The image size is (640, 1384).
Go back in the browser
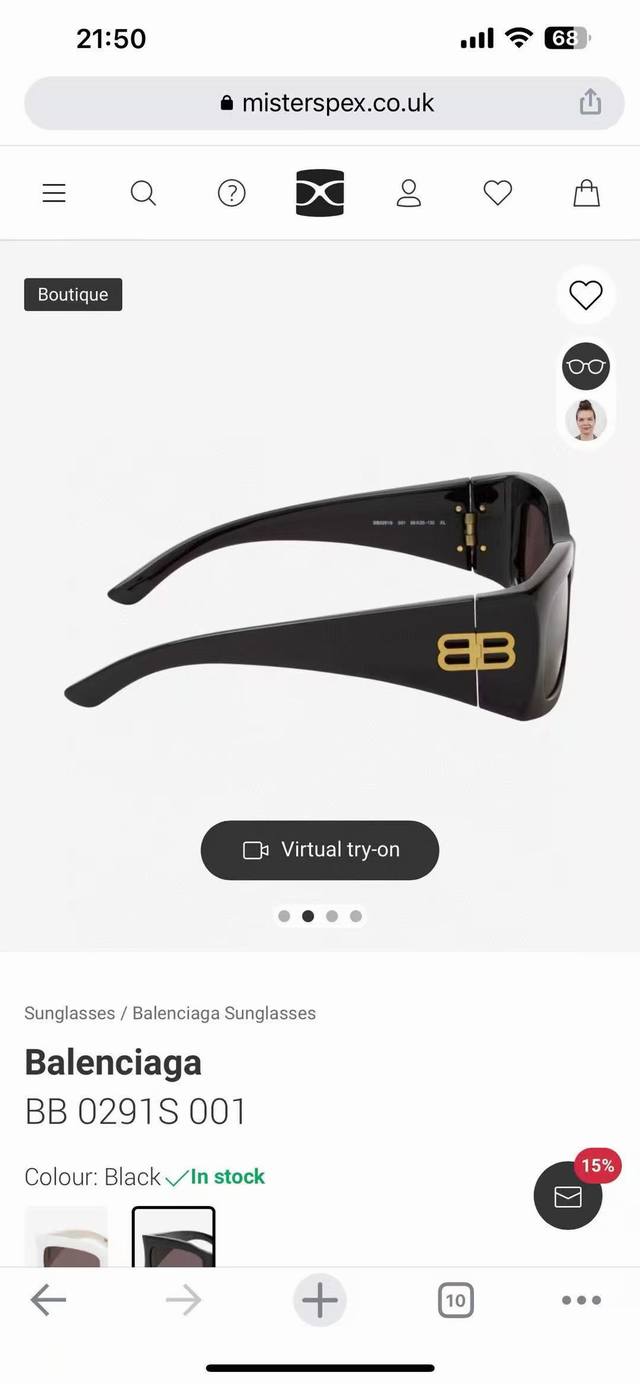tap(47, 1300)
